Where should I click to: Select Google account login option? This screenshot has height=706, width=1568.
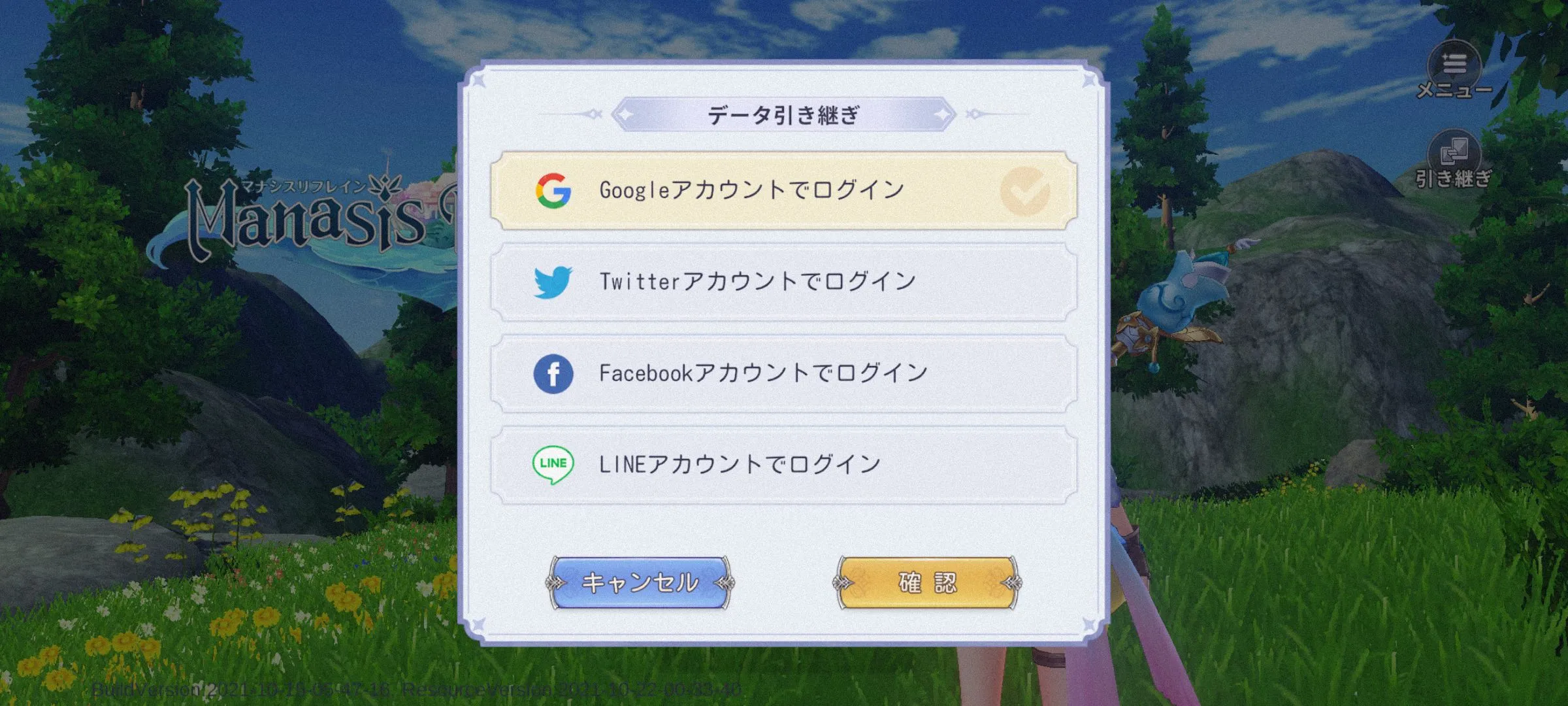[783, 190]
